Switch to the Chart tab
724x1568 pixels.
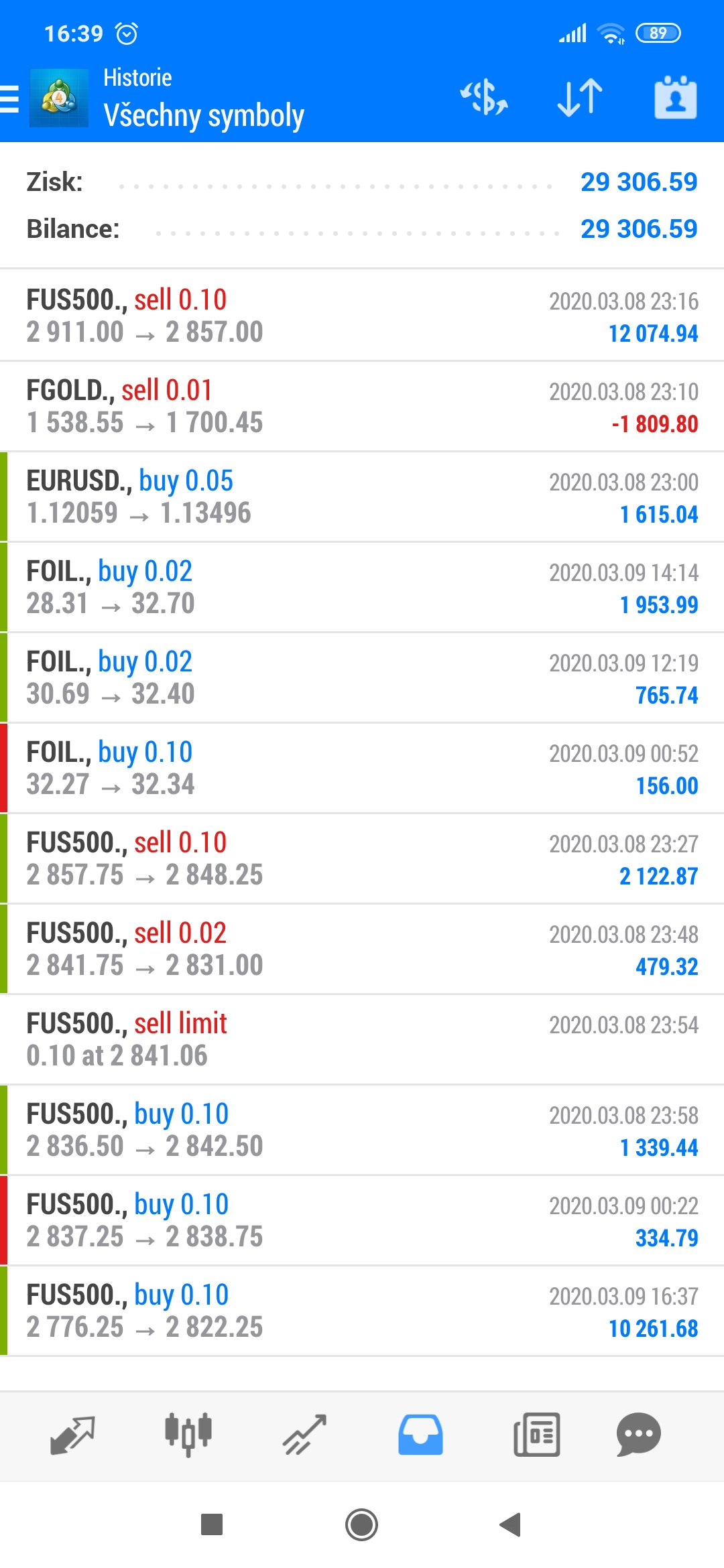(188, 1435)
